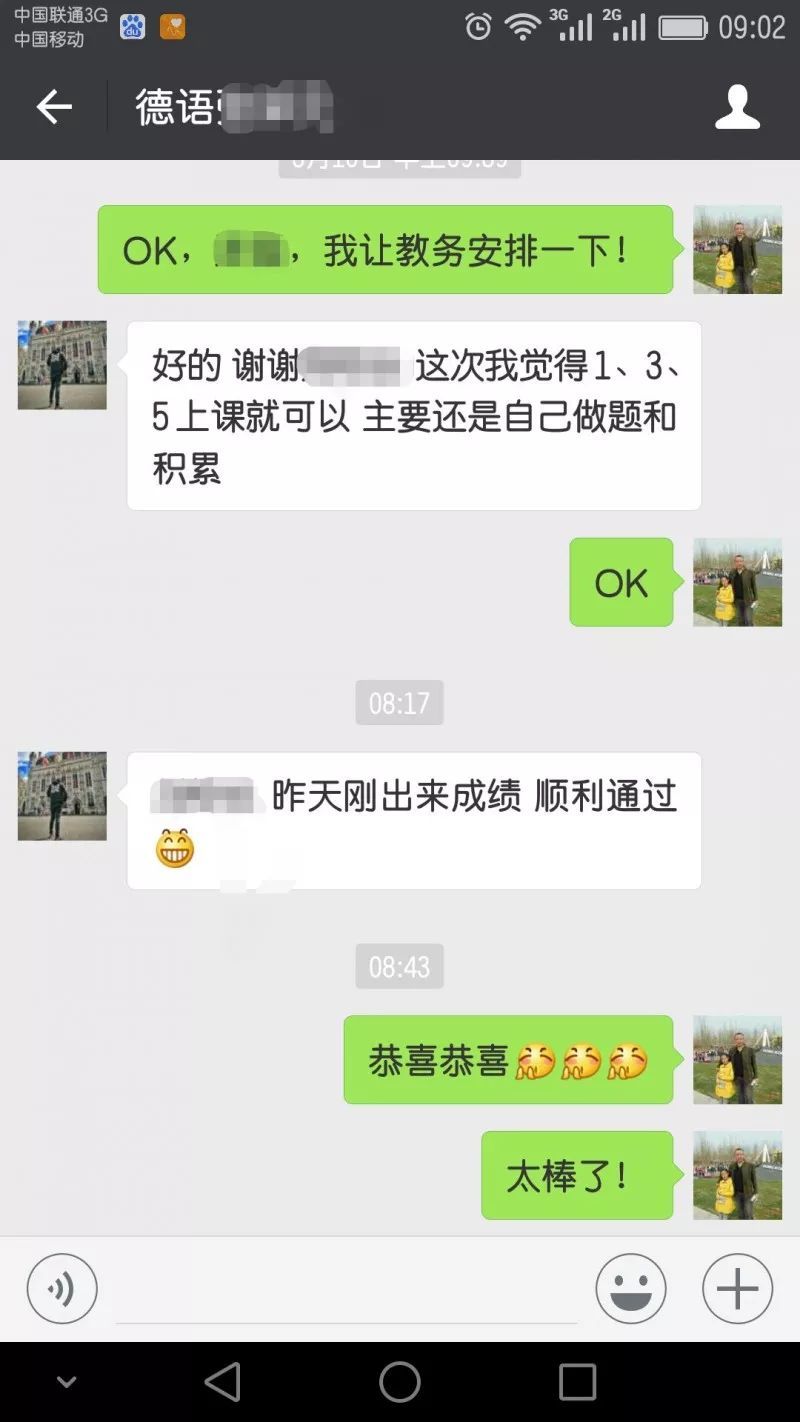The image size is (800, 1422).
Task: Open the sender's avatar beside 恭喜恭喜
Action: (x=737, y=1060)
